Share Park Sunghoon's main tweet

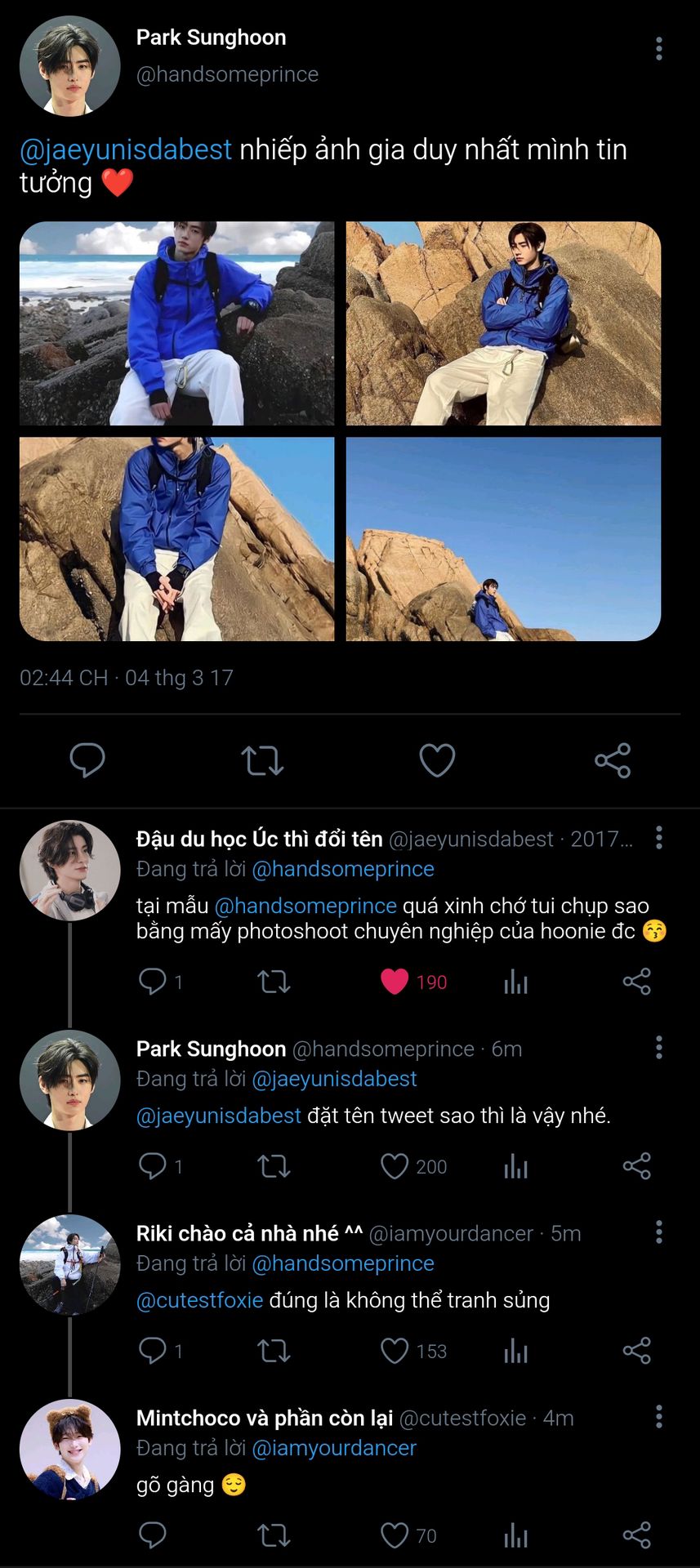click(x=613, y=760)
